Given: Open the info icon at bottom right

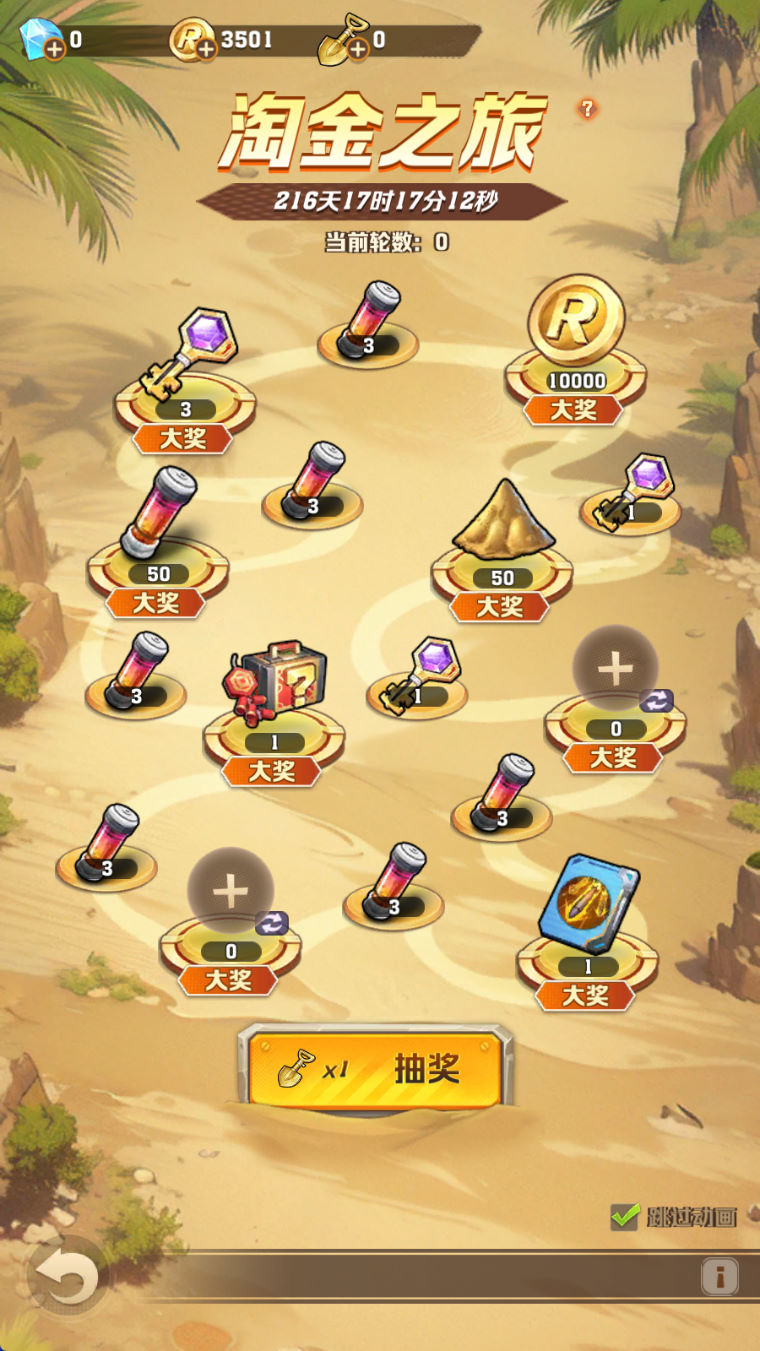Looking at the screenshot, I should click(x=719, y=1277).
